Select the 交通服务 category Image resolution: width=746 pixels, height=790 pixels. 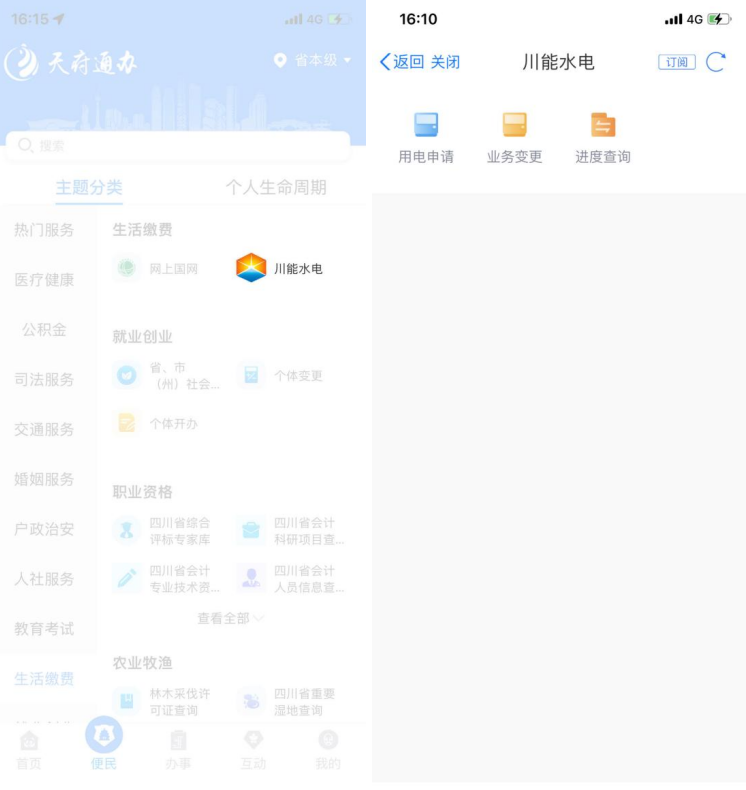44,429
